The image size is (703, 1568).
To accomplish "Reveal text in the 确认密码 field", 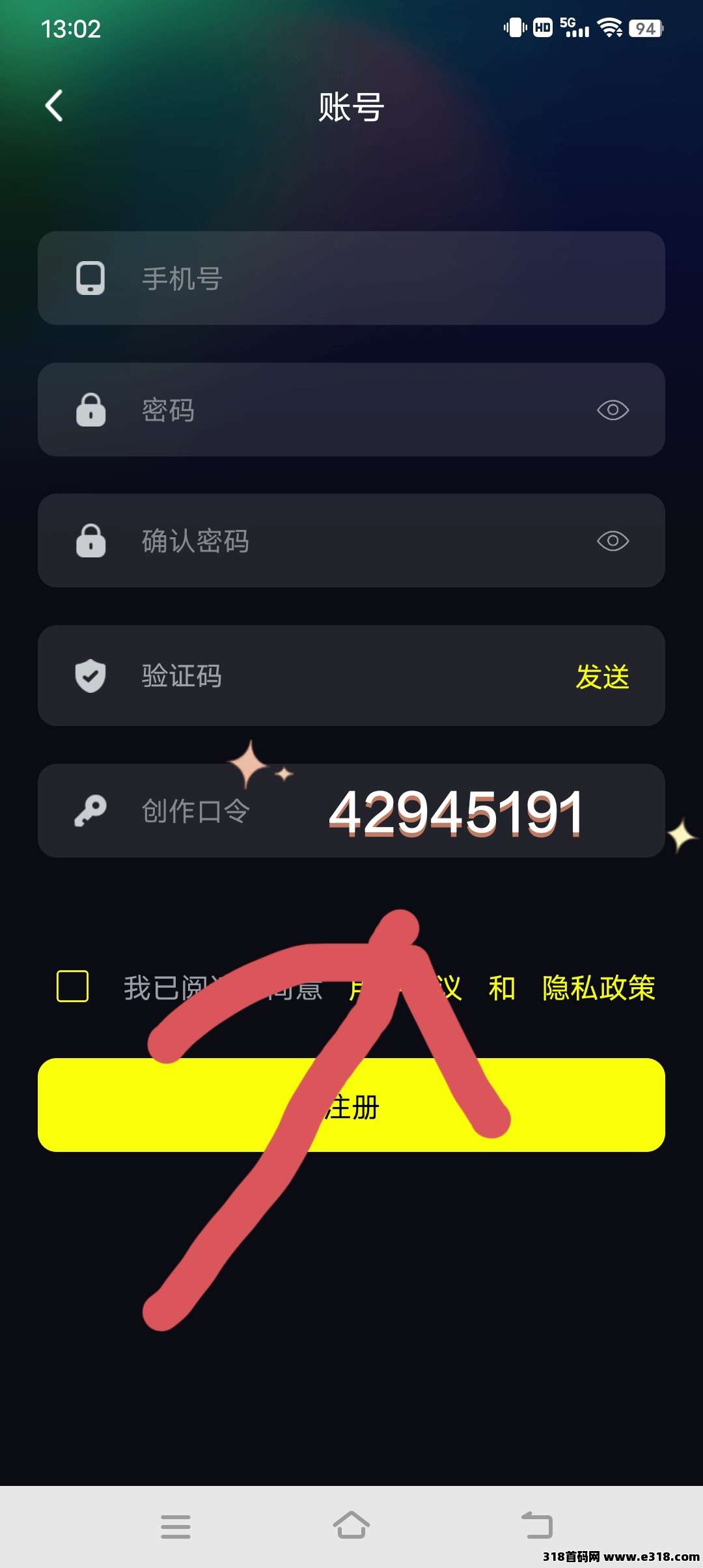I will pyautogui.click(x=613, y=541).
